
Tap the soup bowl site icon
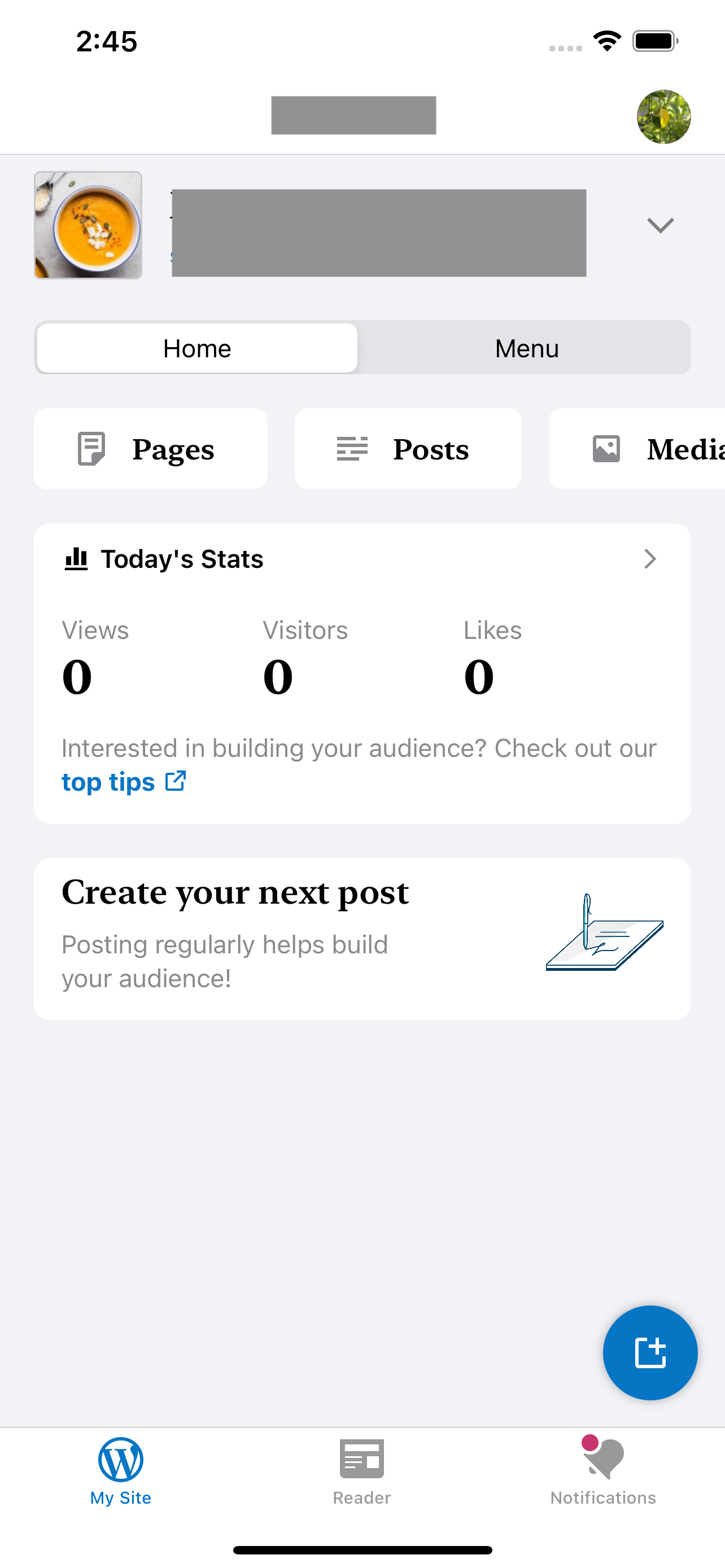coord(88,225)
